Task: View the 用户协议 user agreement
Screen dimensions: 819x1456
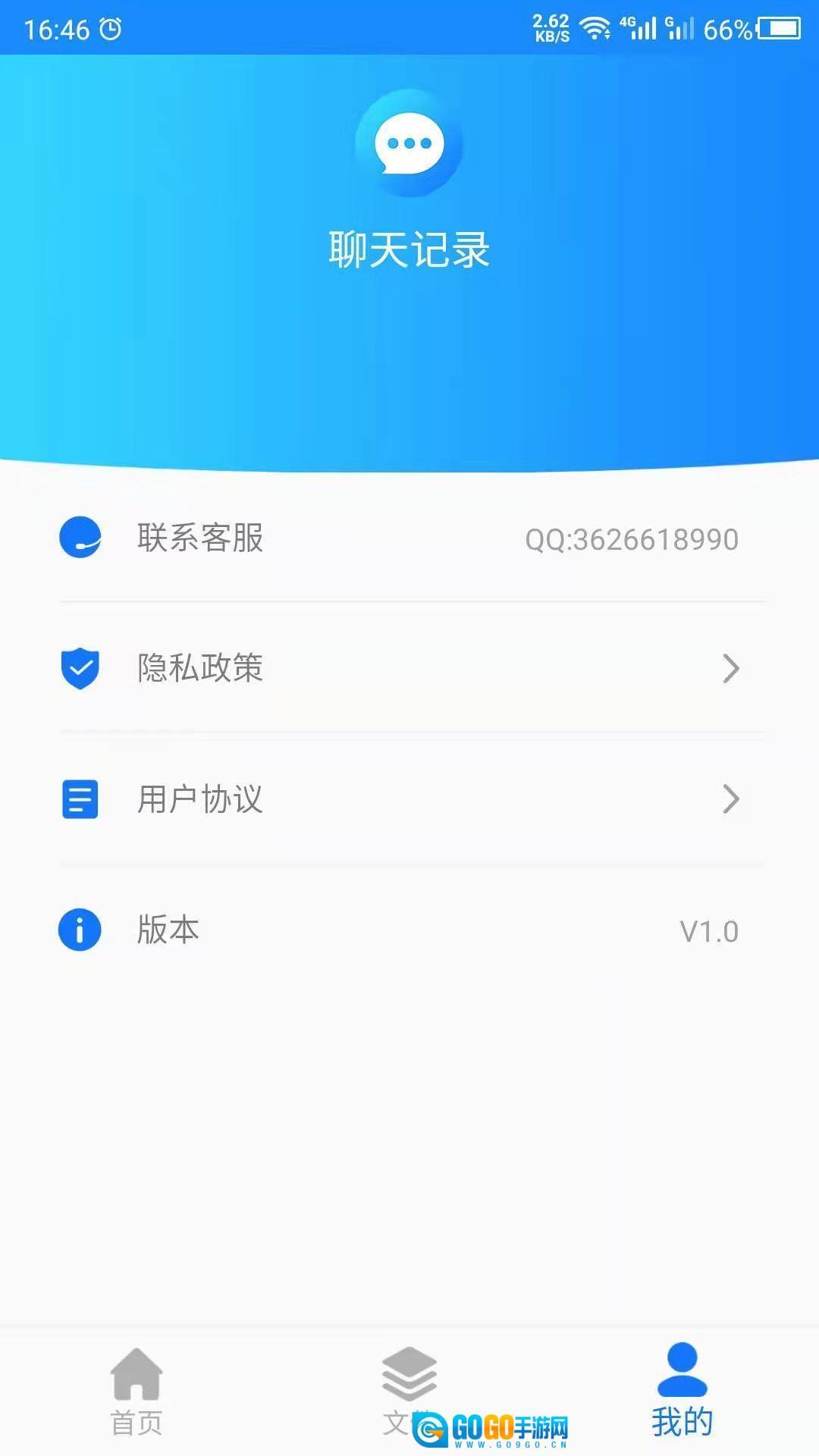Action: pyautogui.click(x=409, y=799)
